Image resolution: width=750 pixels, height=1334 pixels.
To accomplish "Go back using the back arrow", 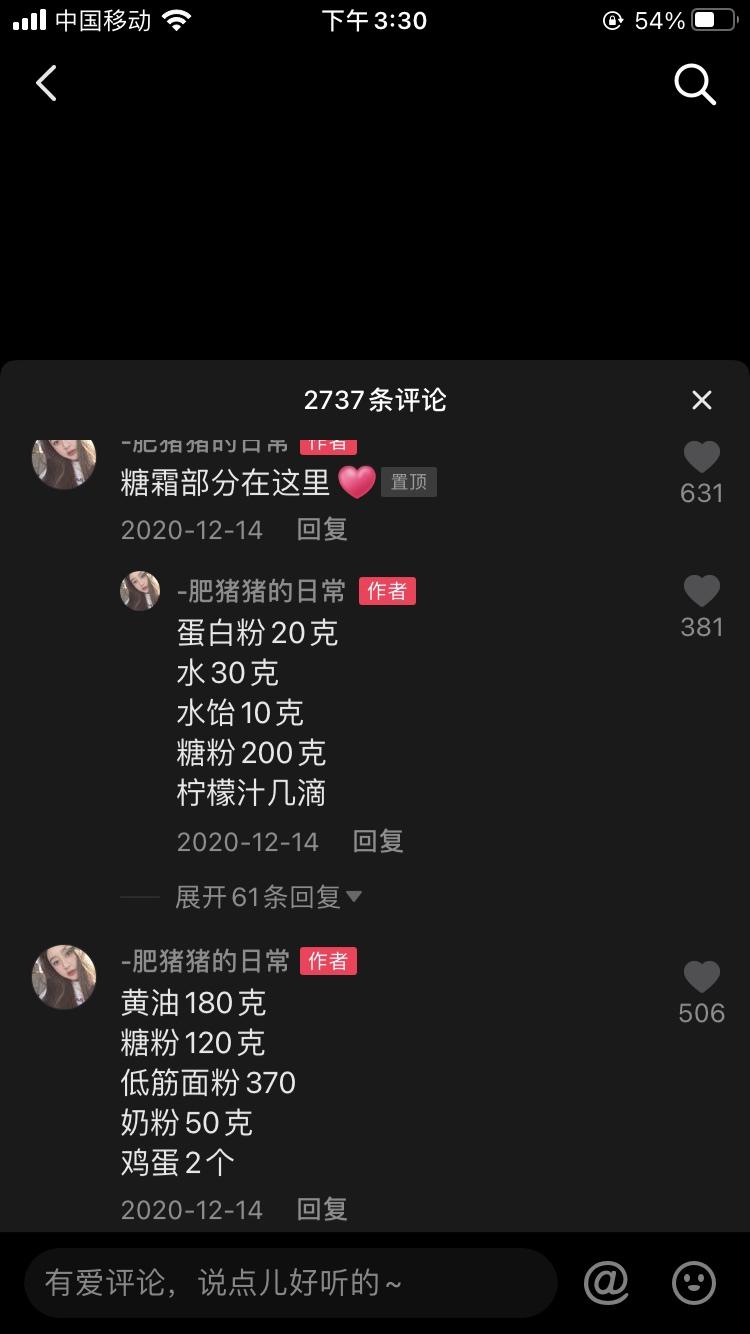I will point(45,83).
